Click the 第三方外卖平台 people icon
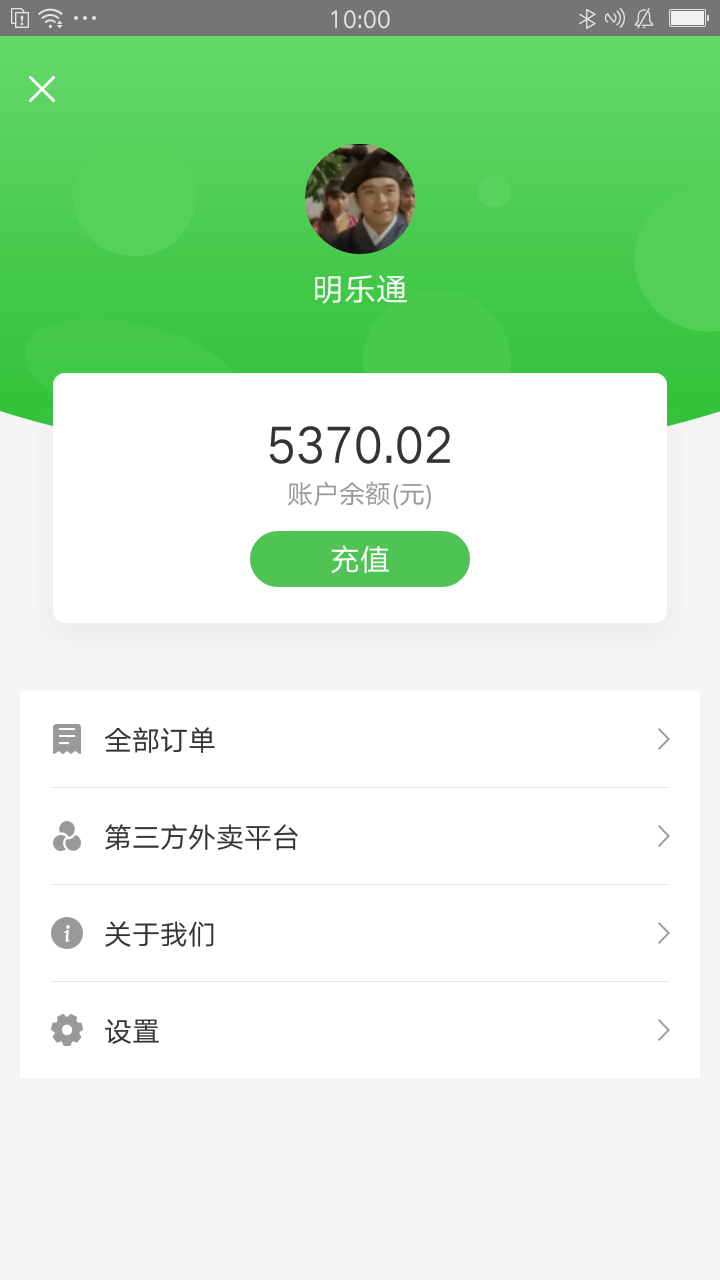Image resolution: width=720 pixels, height=1280 pixels. coord(66,835)
